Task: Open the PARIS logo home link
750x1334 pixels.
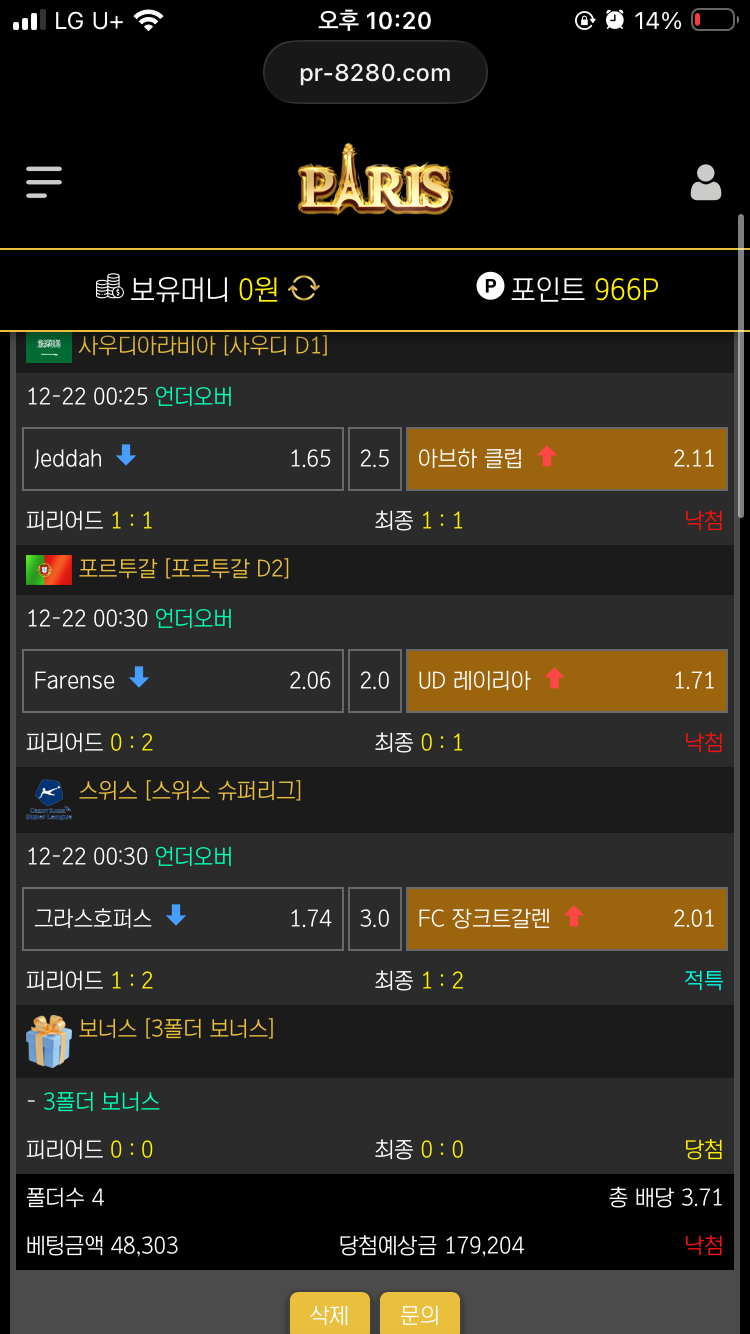Action: point(375,181)
